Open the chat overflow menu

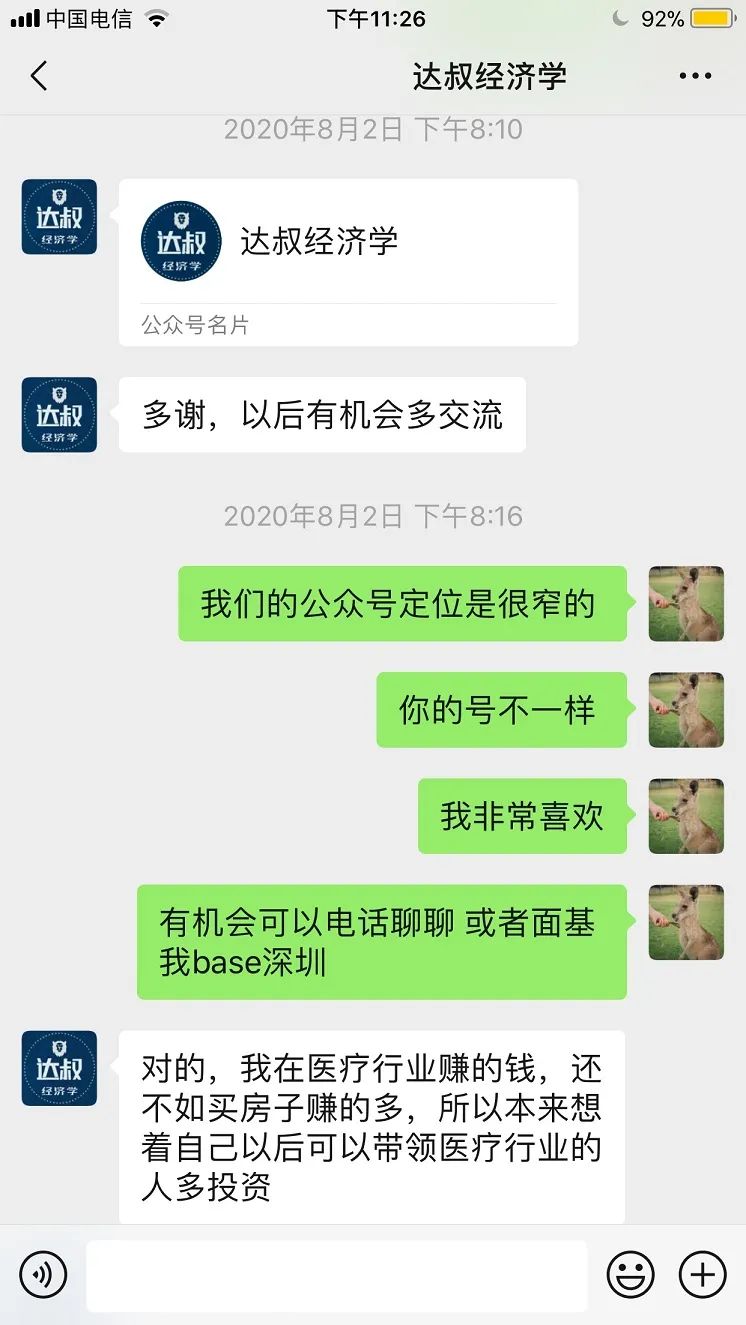[695, 76]
